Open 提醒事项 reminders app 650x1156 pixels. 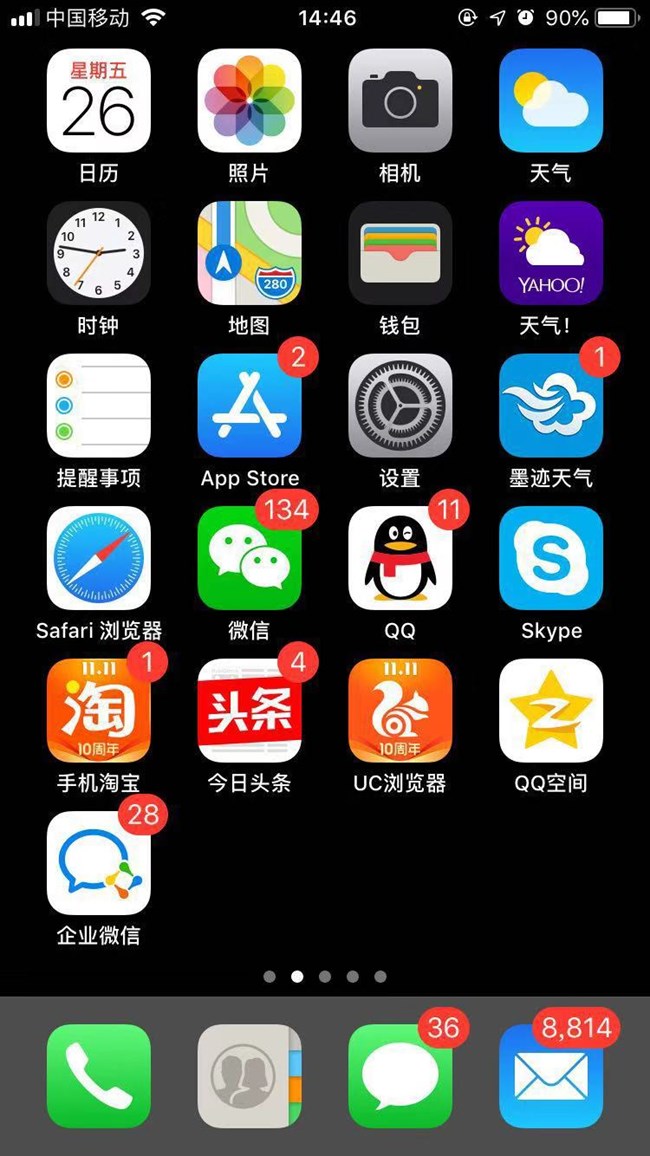click(x=98, y=405)
